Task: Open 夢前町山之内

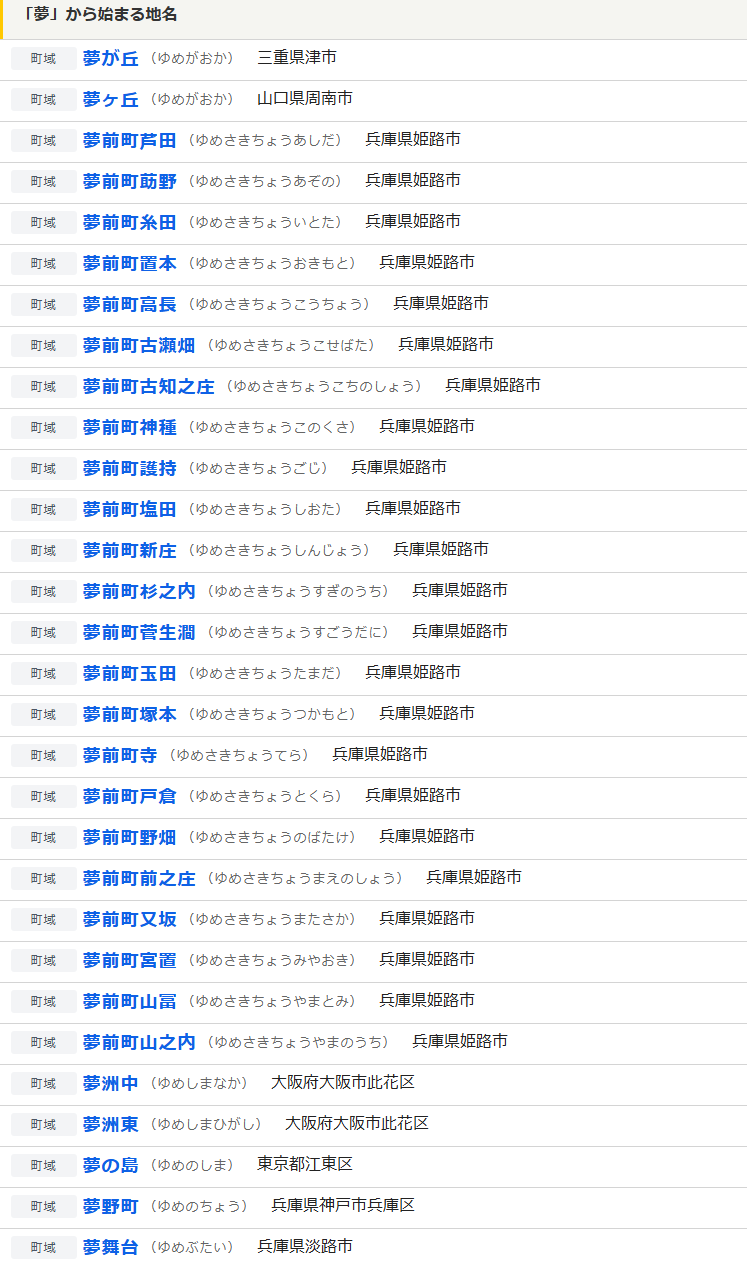Action: (x=139, y=1042)
